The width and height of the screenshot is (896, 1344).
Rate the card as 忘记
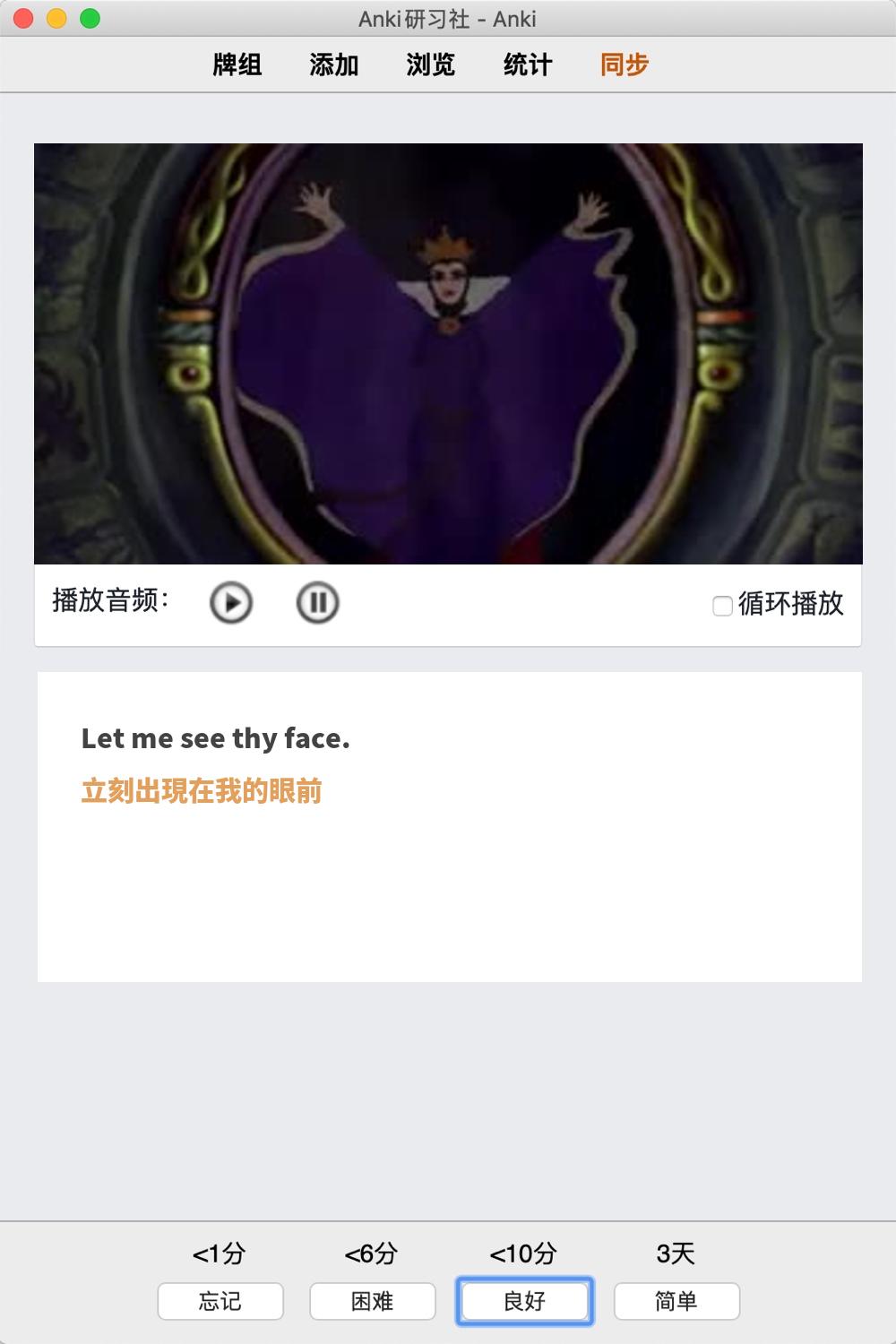[x=220, y=1301]
